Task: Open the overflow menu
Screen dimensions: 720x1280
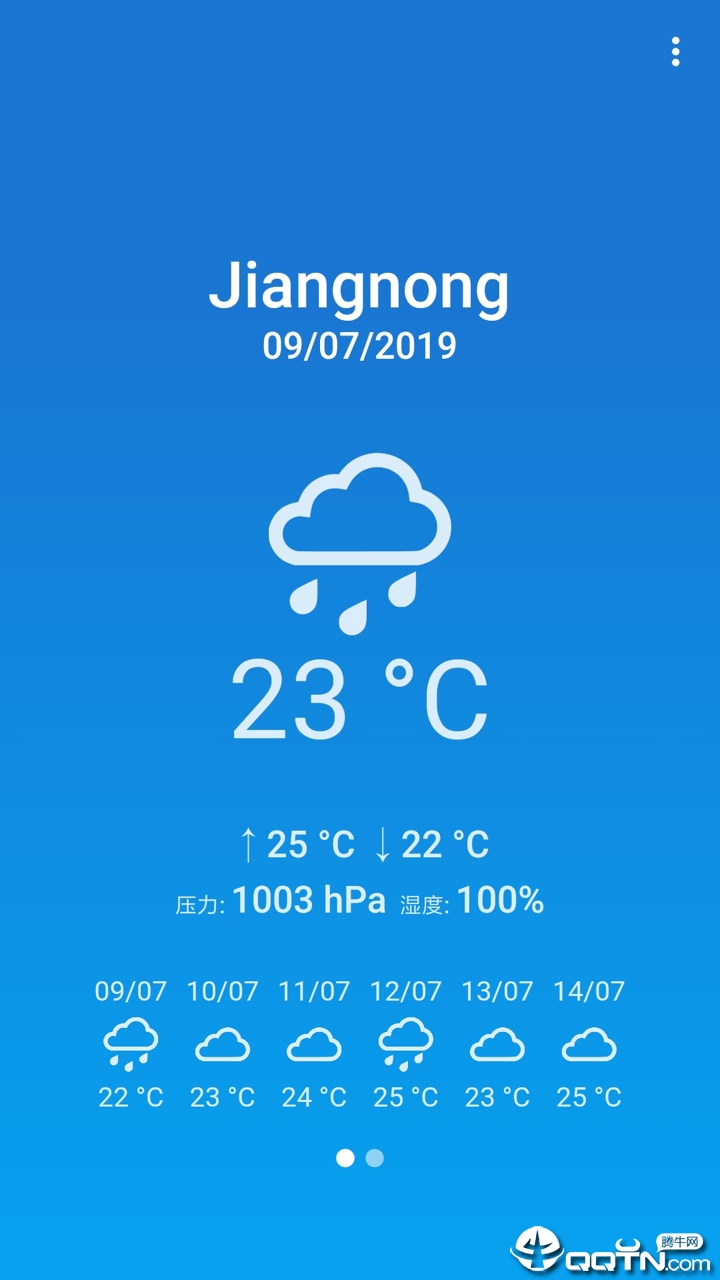Action: [x=676, y=52]
